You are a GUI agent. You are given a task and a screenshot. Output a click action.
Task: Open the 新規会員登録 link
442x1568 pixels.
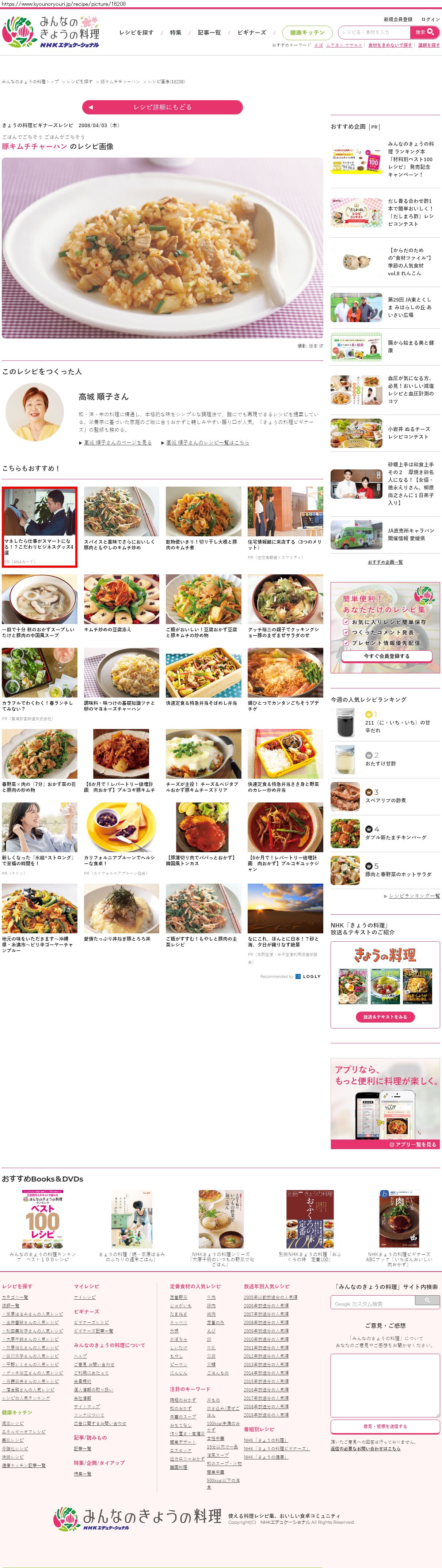398,19
